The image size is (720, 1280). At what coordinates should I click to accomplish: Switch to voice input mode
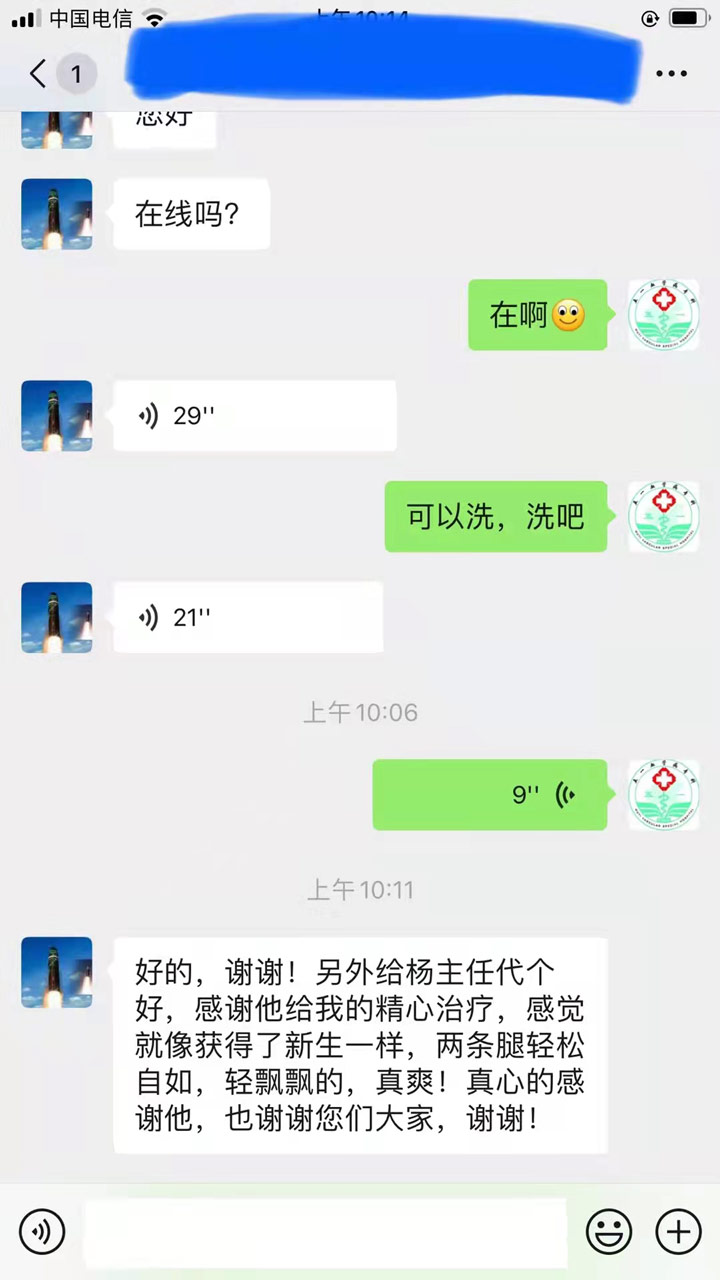pyautogui.click(x=41, y=1230)
